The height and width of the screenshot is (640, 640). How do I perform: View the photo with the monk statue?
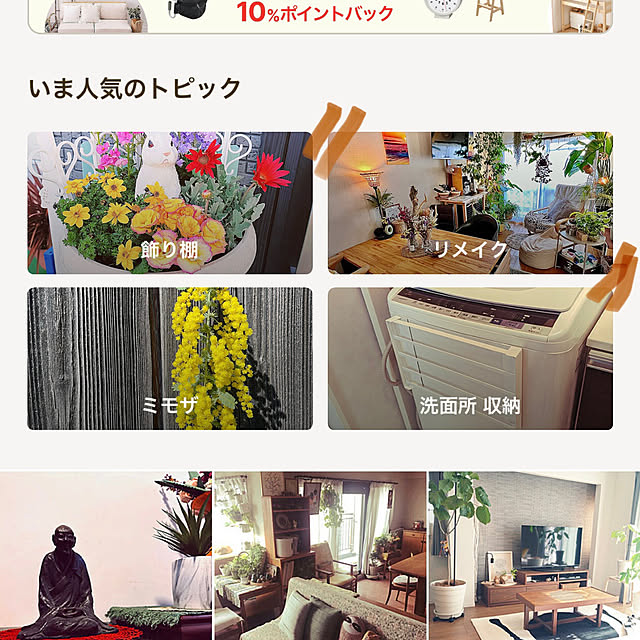(105, 556)
